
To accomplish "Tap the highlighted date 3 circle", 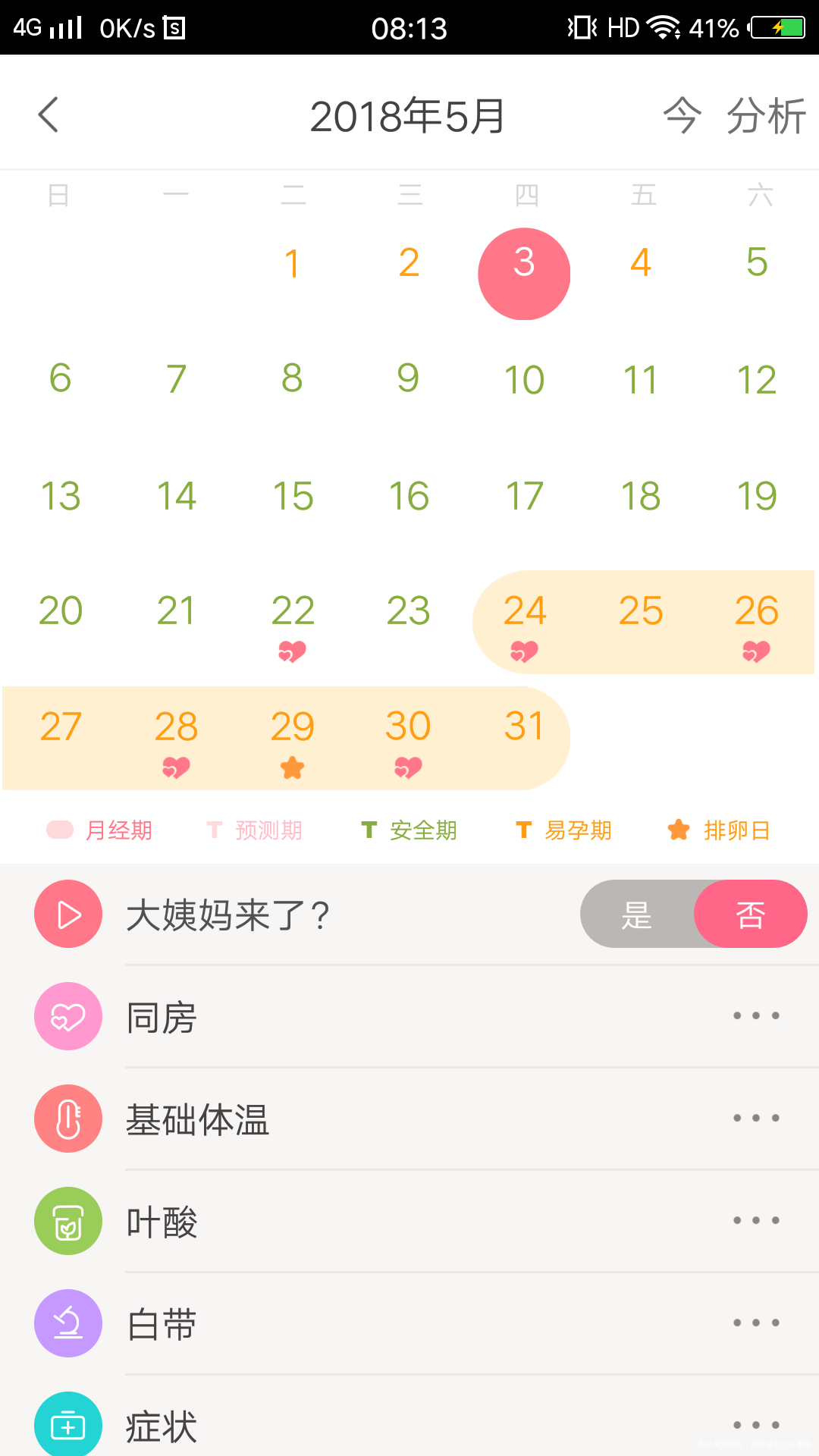I will (x=524, y=274).
